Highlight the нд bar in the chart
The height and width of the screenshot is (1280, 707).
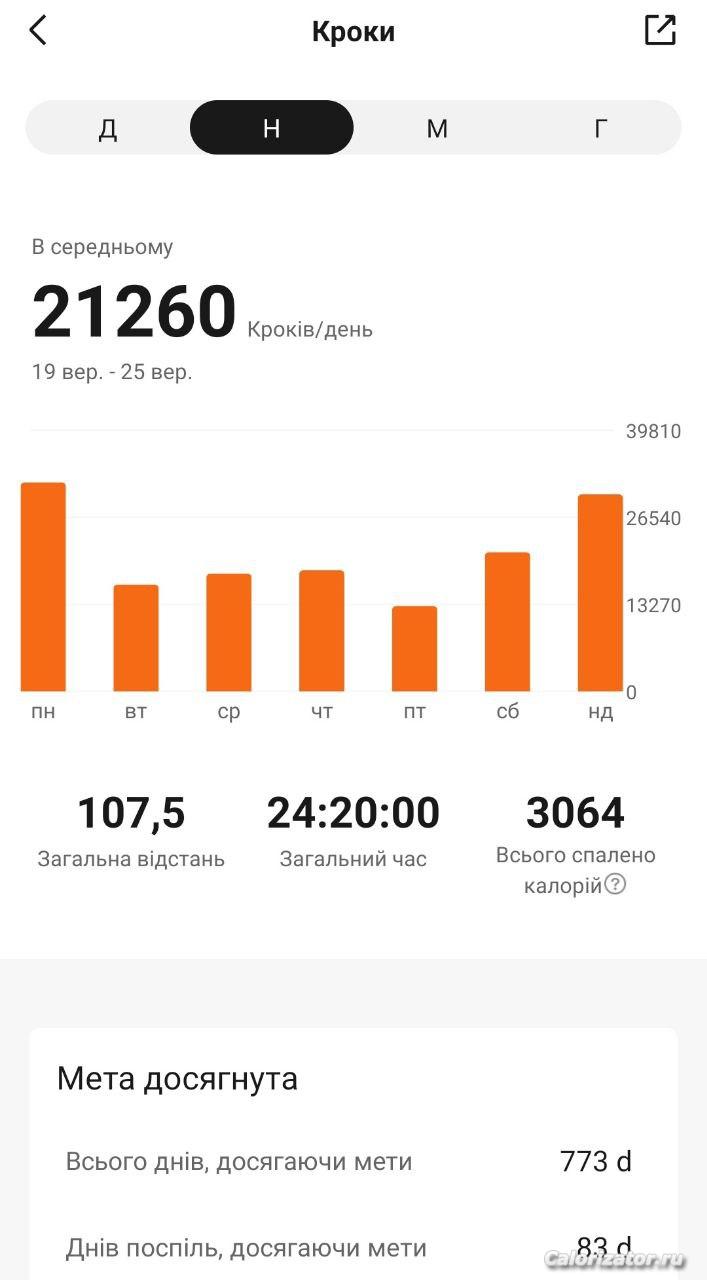point(600,592)
